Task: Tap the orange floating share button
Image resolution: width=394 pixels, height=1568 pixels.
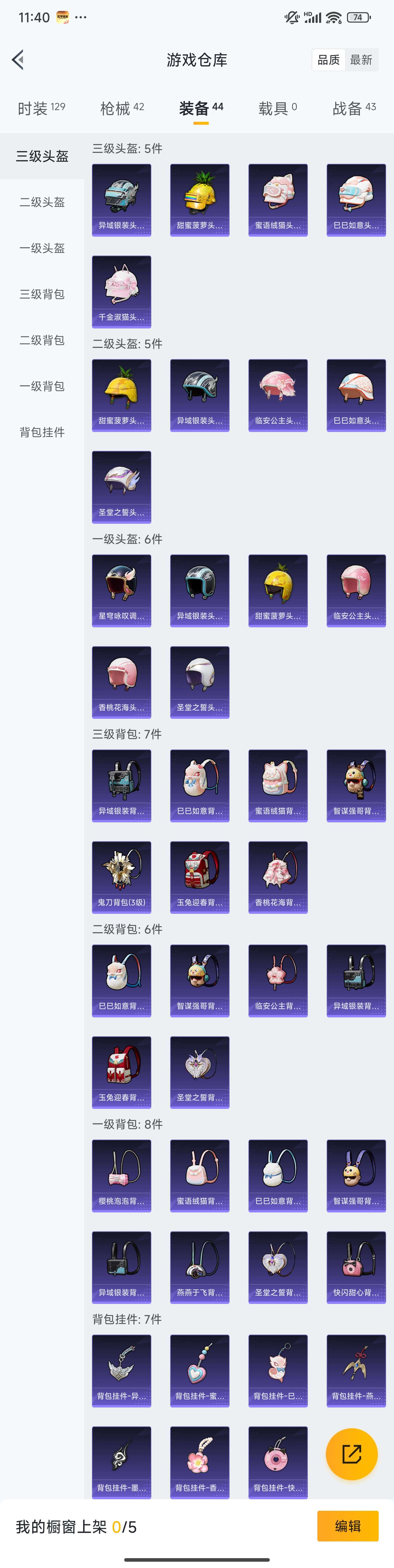Action: 351,1454
